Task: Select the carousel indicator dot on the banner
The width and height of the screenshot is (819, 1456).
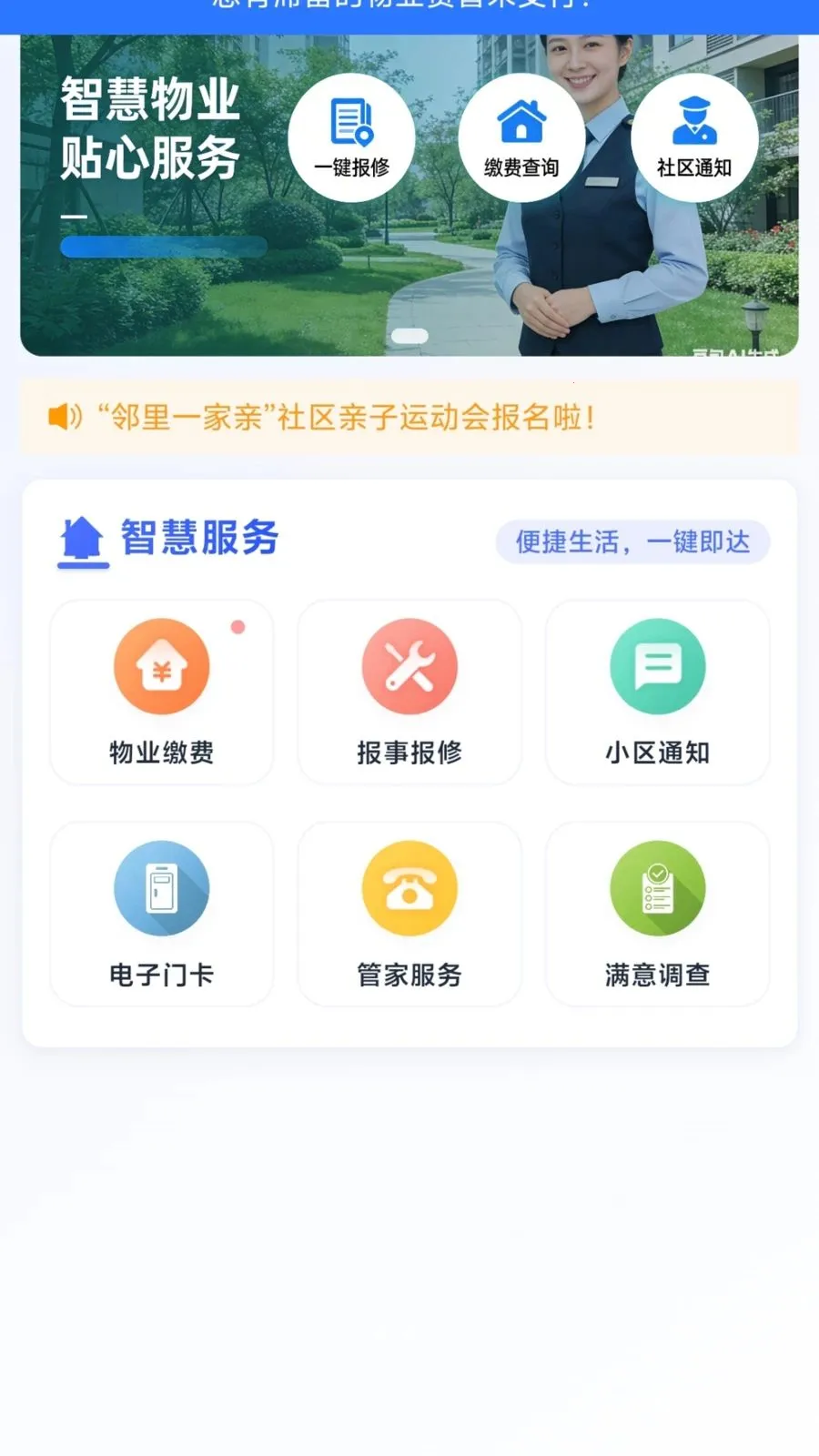Action: 410,335
